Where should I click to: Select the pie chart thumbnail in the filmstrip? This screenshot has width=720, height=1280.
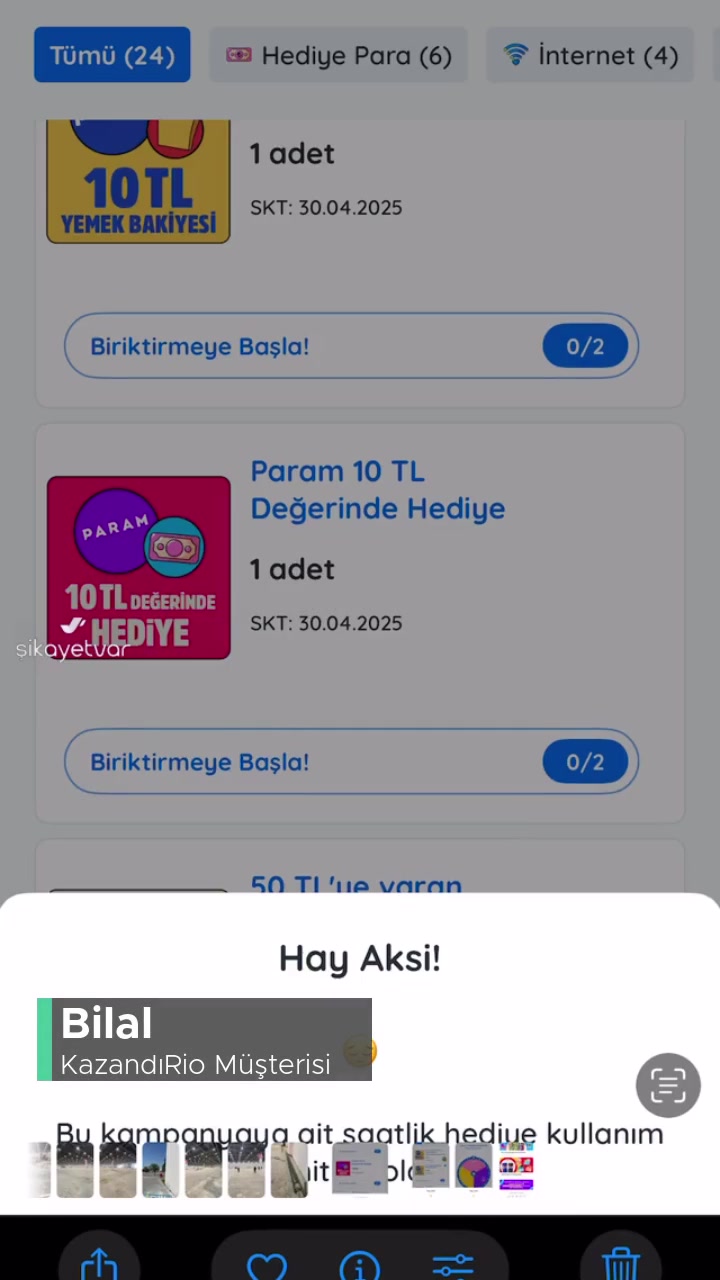coord(473,1168)
